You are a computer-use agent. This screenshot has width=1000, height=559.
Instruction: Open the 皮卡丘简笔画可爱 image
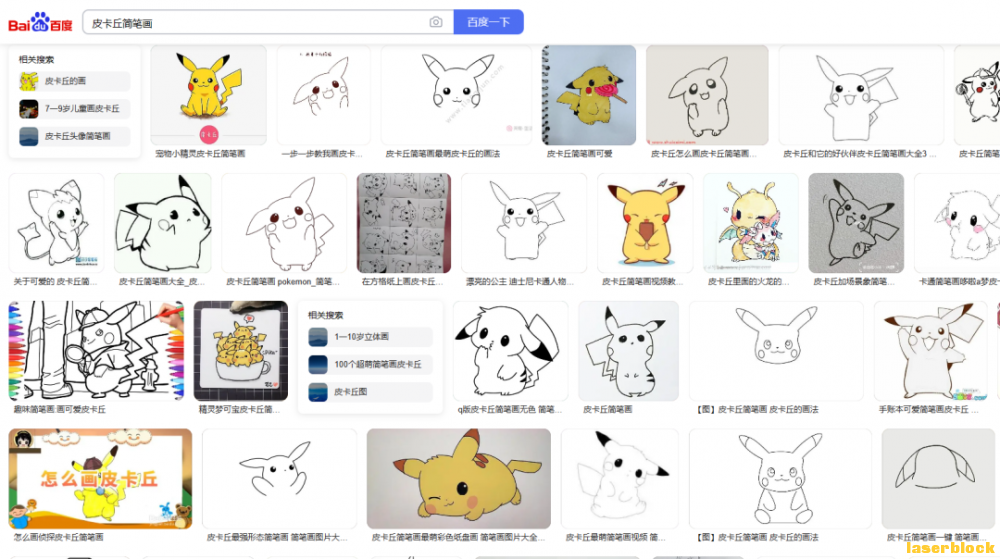[589, 95]
